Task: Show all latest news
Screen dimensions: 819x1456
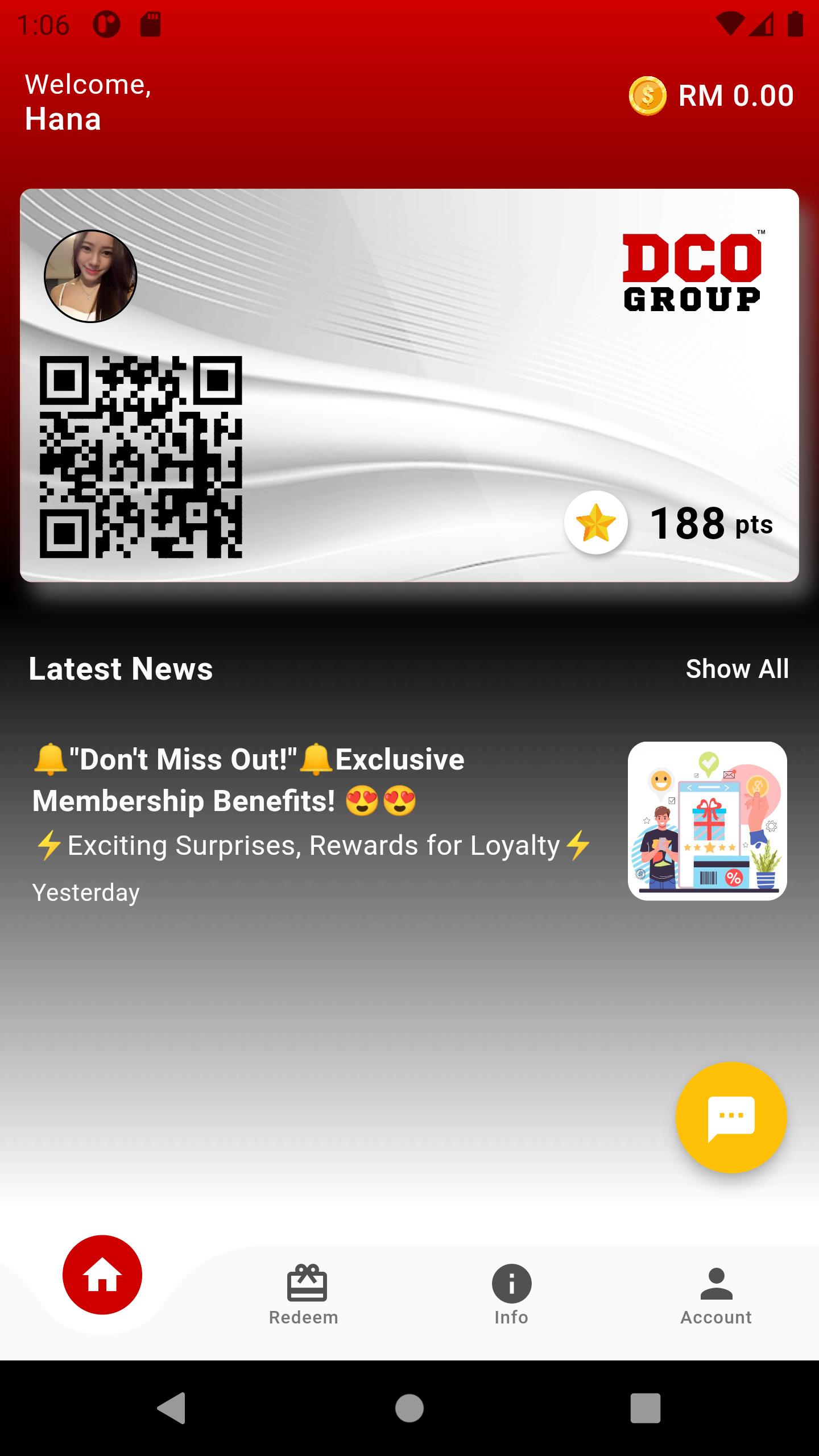Action: pyautogui.click(x=737, y=669)
